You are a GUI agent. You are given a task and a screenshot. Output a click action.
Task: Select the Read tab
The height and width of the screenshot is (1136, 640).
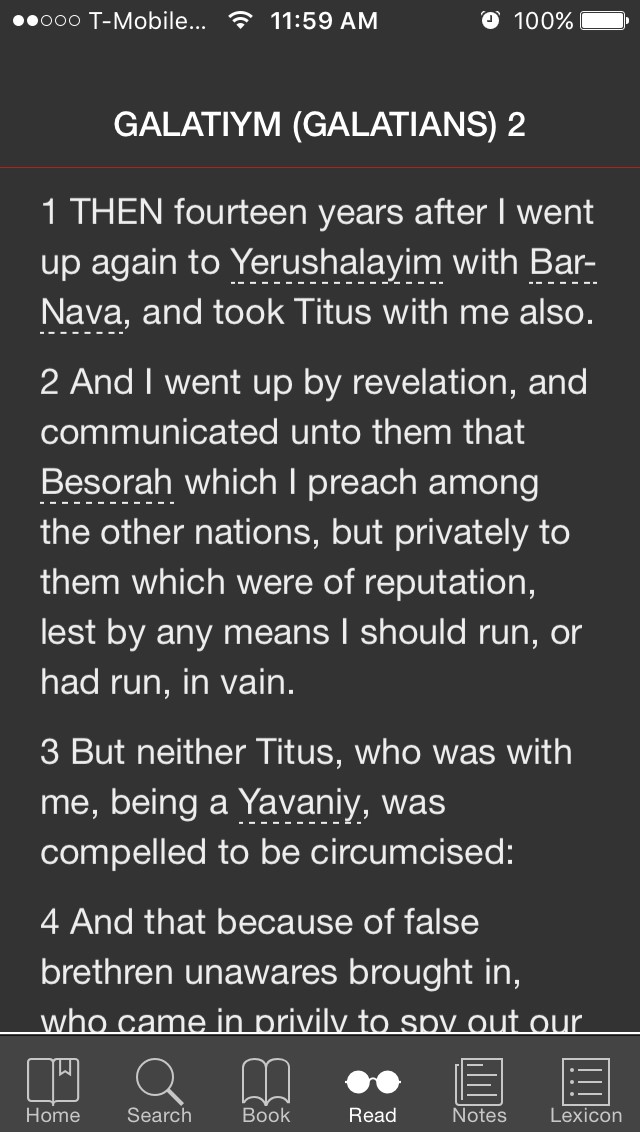(373, 1090)
